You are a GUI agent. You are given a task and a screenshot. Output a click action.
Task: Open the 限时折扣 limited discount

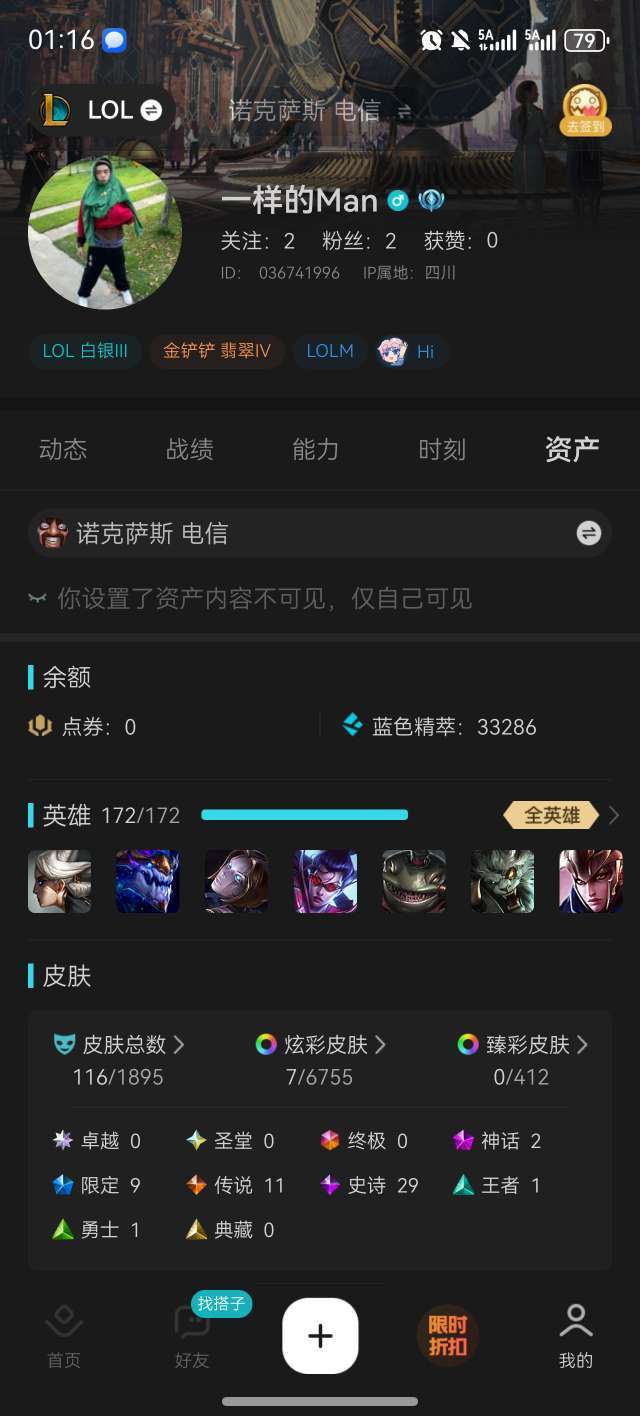447,1336
